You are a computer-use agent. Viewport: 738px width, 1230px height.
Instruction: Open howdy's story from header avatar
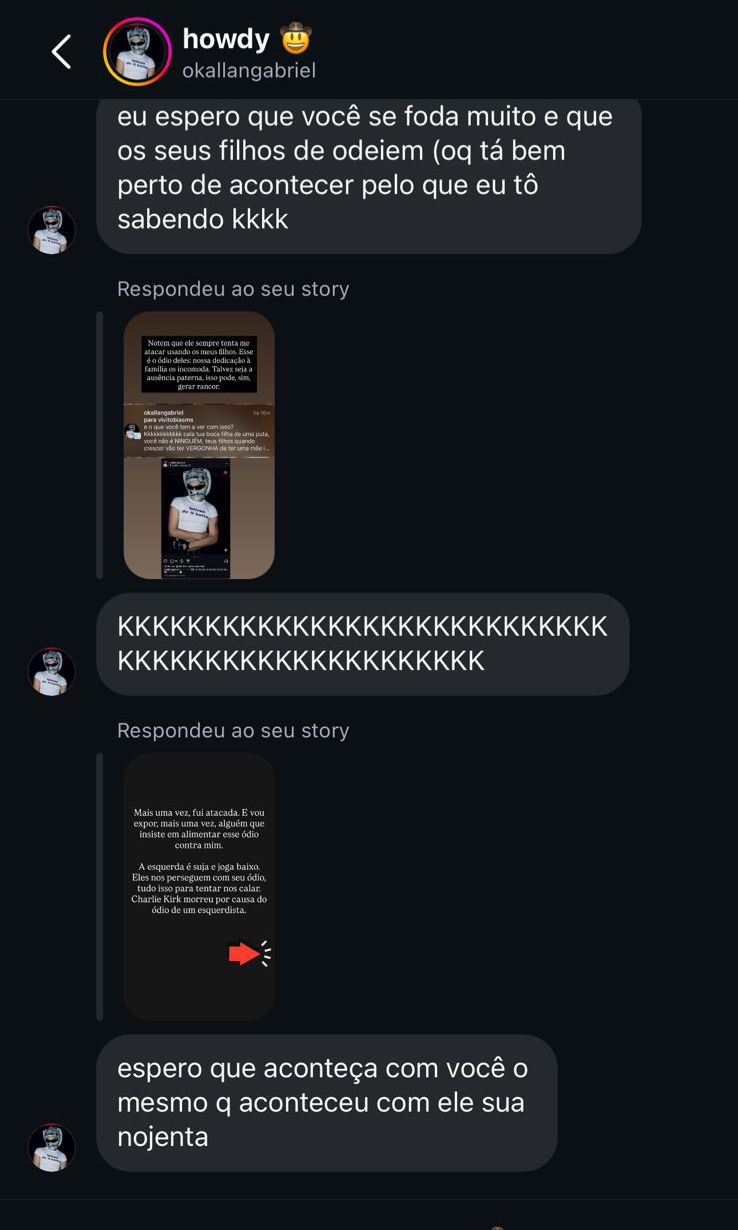point(137,52)
